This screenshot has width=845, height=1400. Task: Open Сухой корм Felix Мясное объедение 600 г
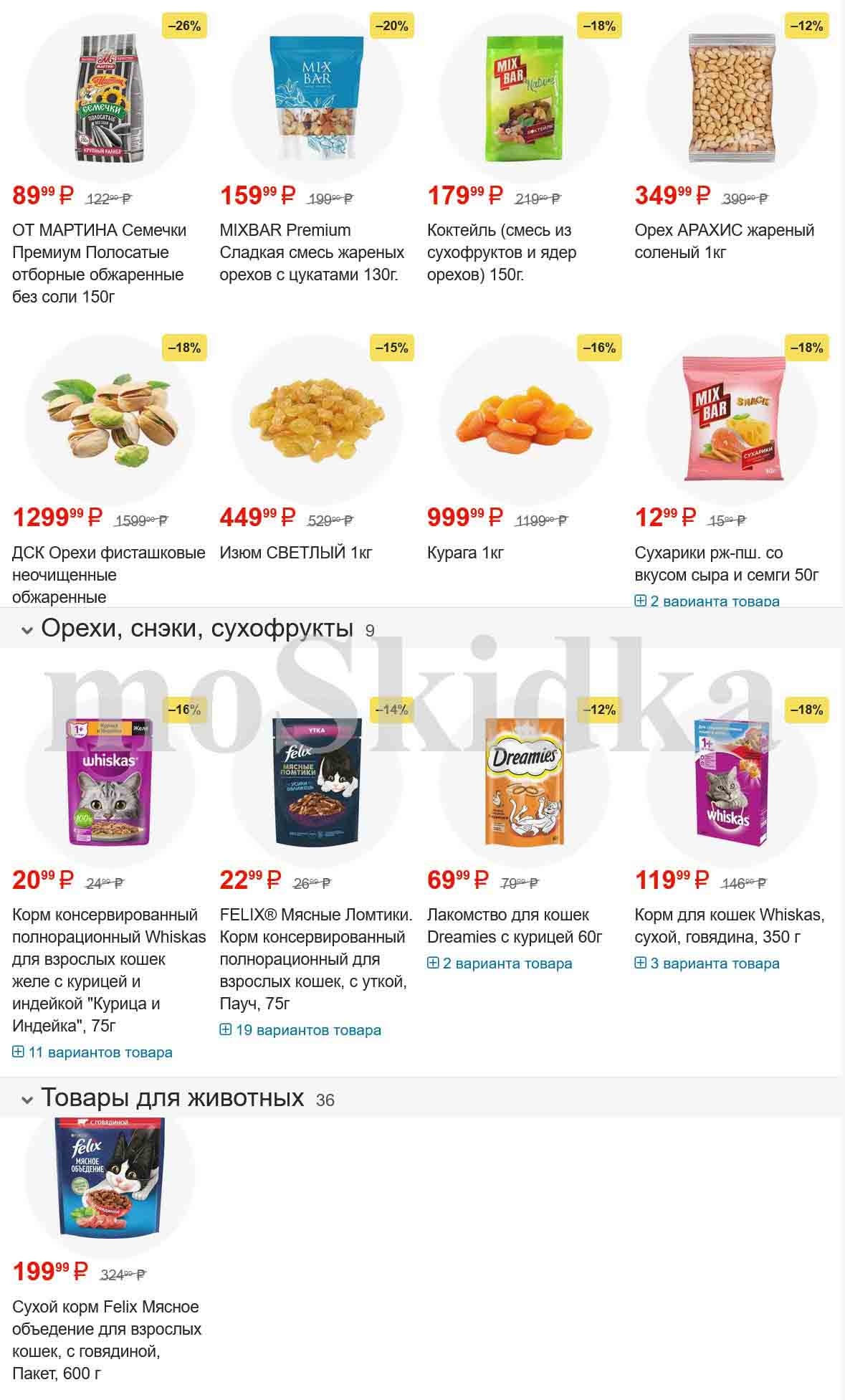click(106, 1339)
